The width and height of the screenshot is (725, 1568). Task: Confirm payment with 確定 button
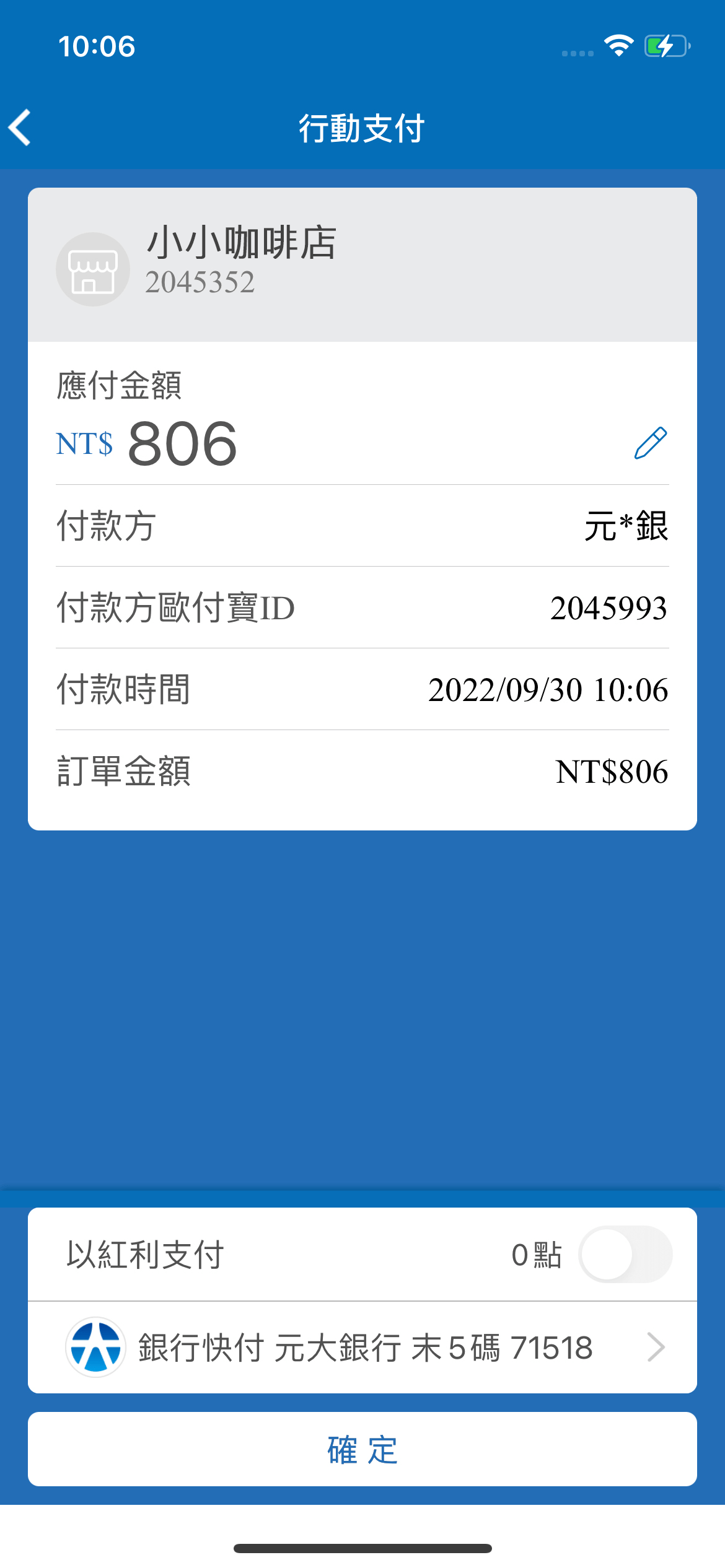coord(362,1449)
